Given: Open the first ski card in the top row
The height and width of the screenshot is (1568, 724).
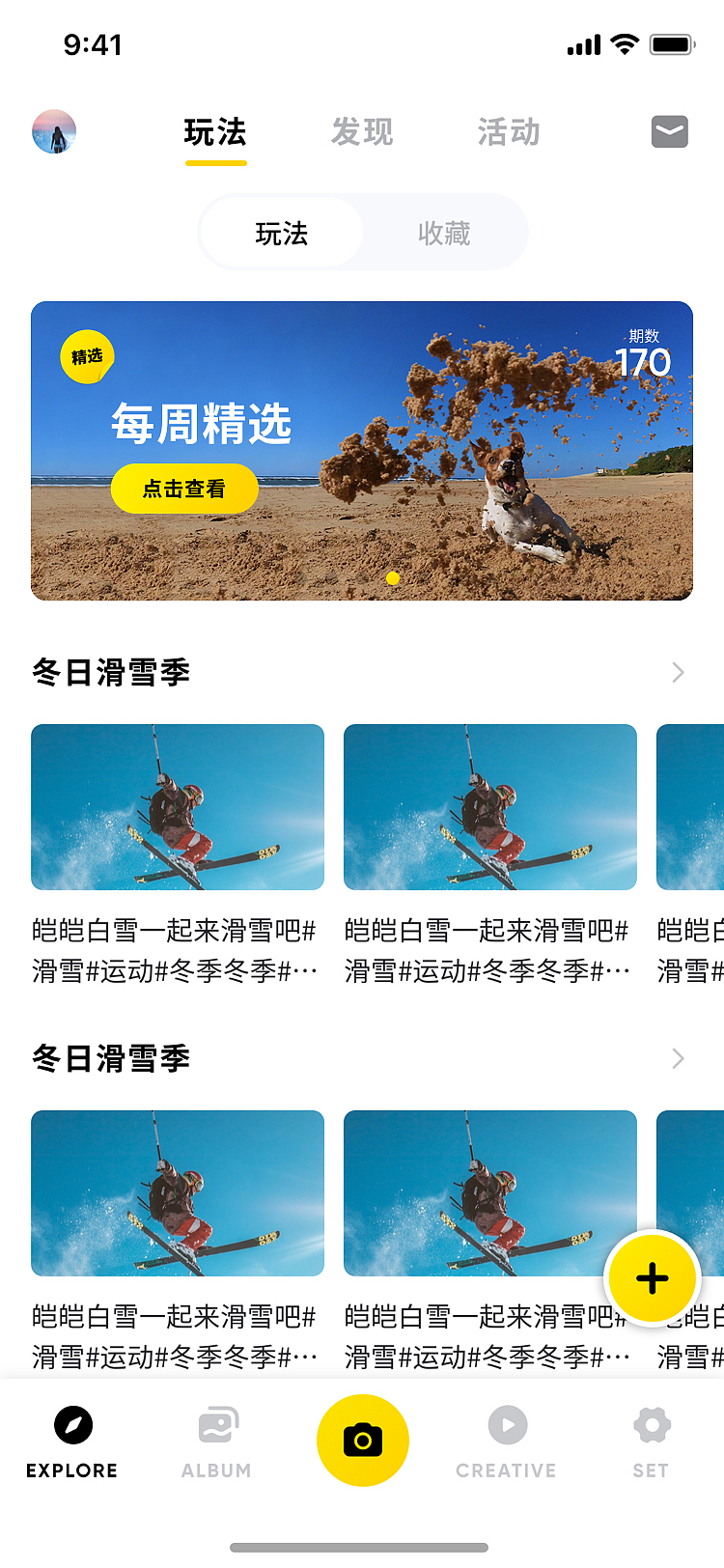Looking at the screenshot, I should coord(178,807).
